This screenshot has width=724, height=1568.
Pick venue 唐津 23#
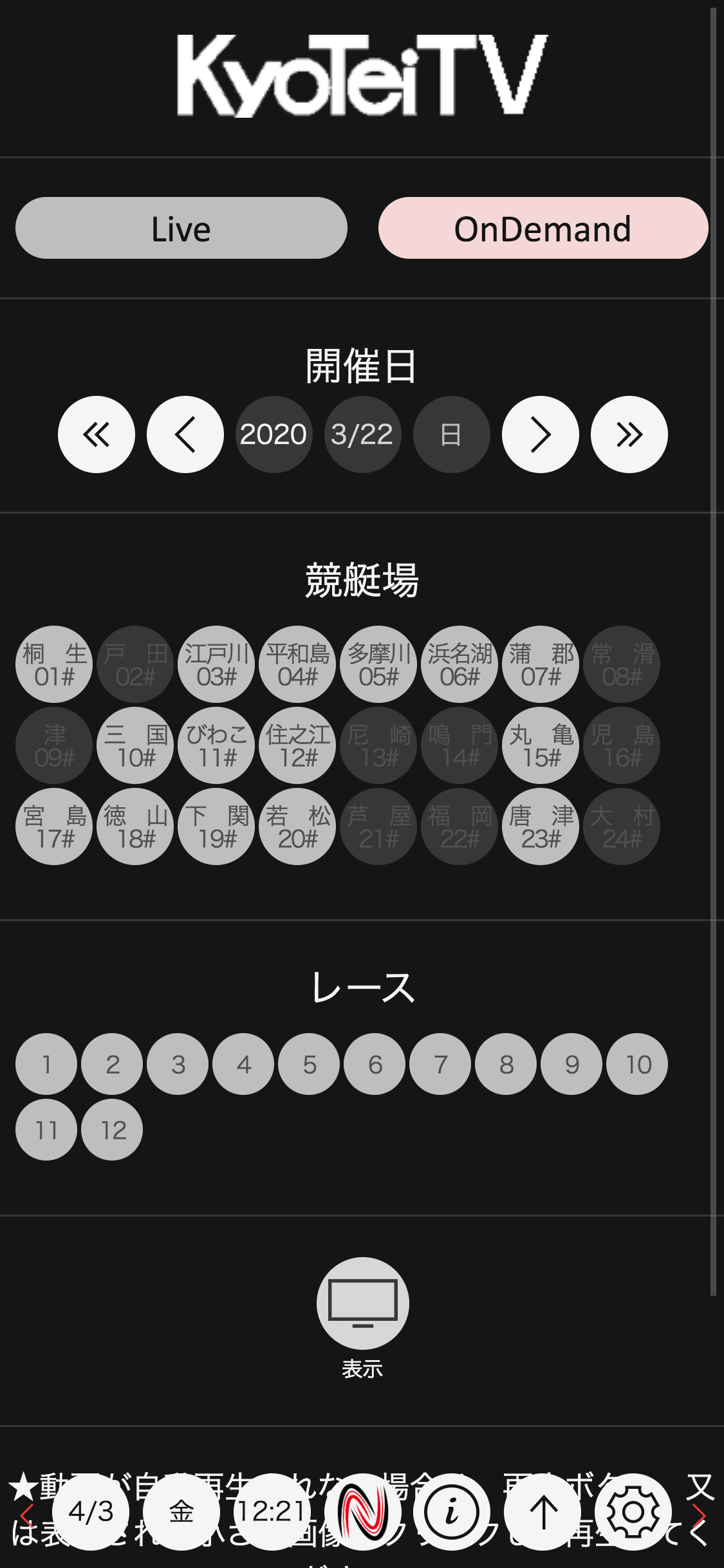click(541, 826)
